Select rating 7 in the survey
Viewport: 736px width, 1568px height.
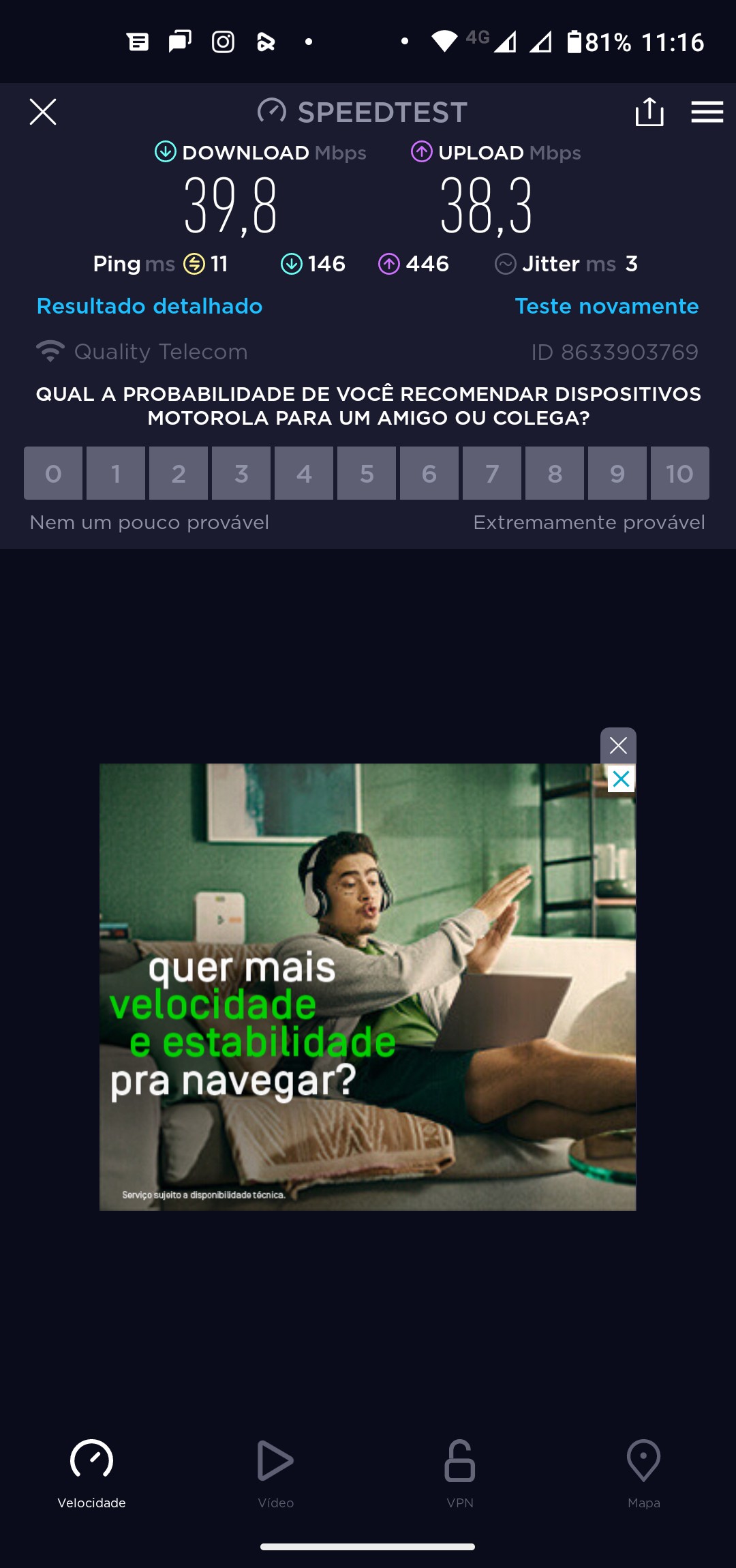(492, 473)
